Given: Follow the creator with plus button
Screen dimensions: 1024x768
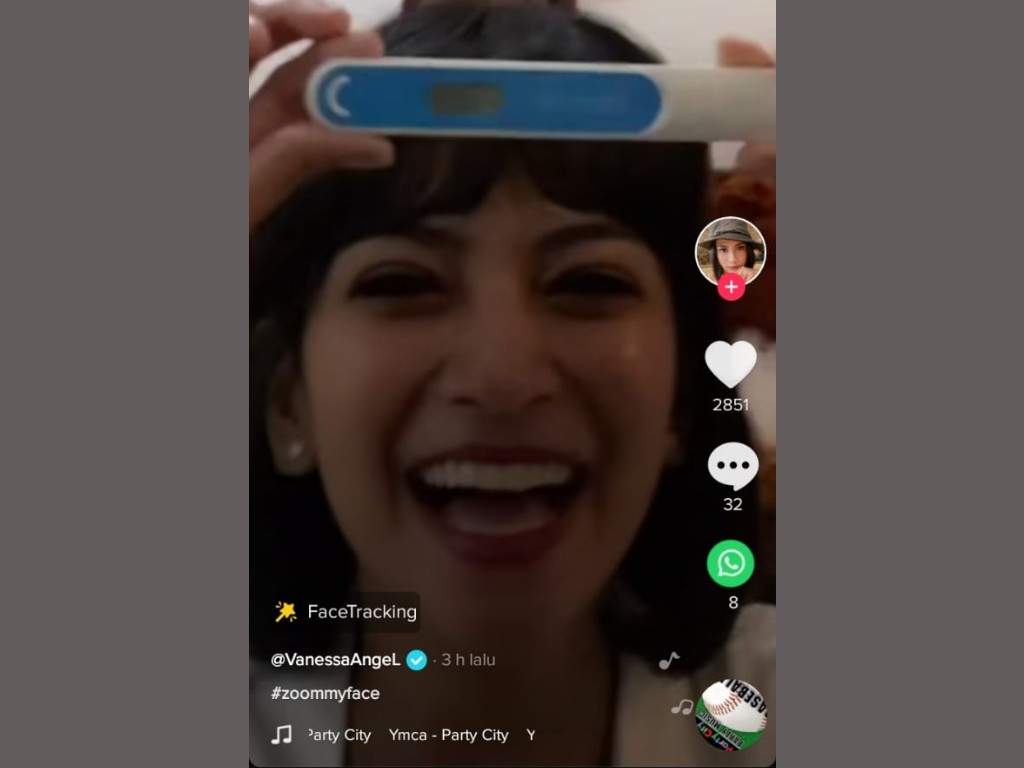Looking at the screenshot, I should [731, 287].
